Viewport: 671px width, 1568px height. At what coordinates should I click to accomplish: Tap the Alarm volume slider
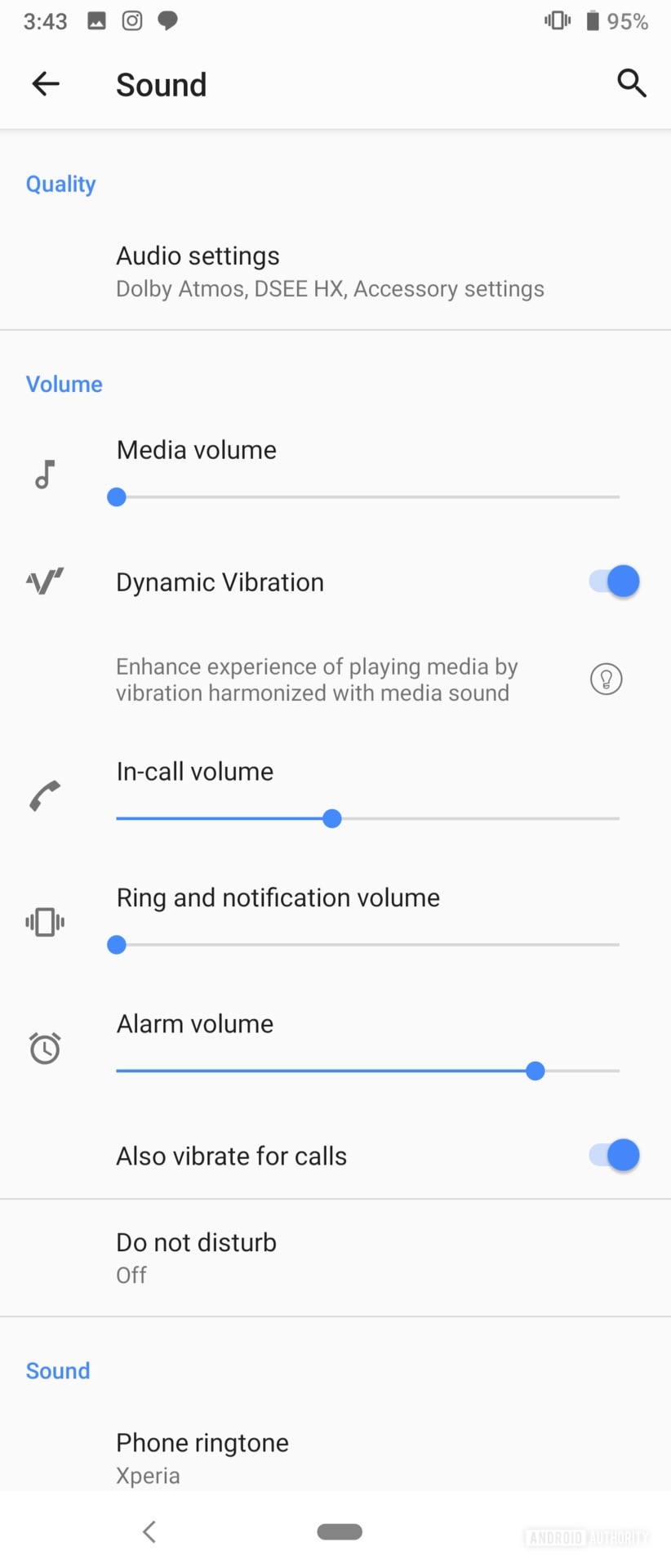(x=367, y=1071)
